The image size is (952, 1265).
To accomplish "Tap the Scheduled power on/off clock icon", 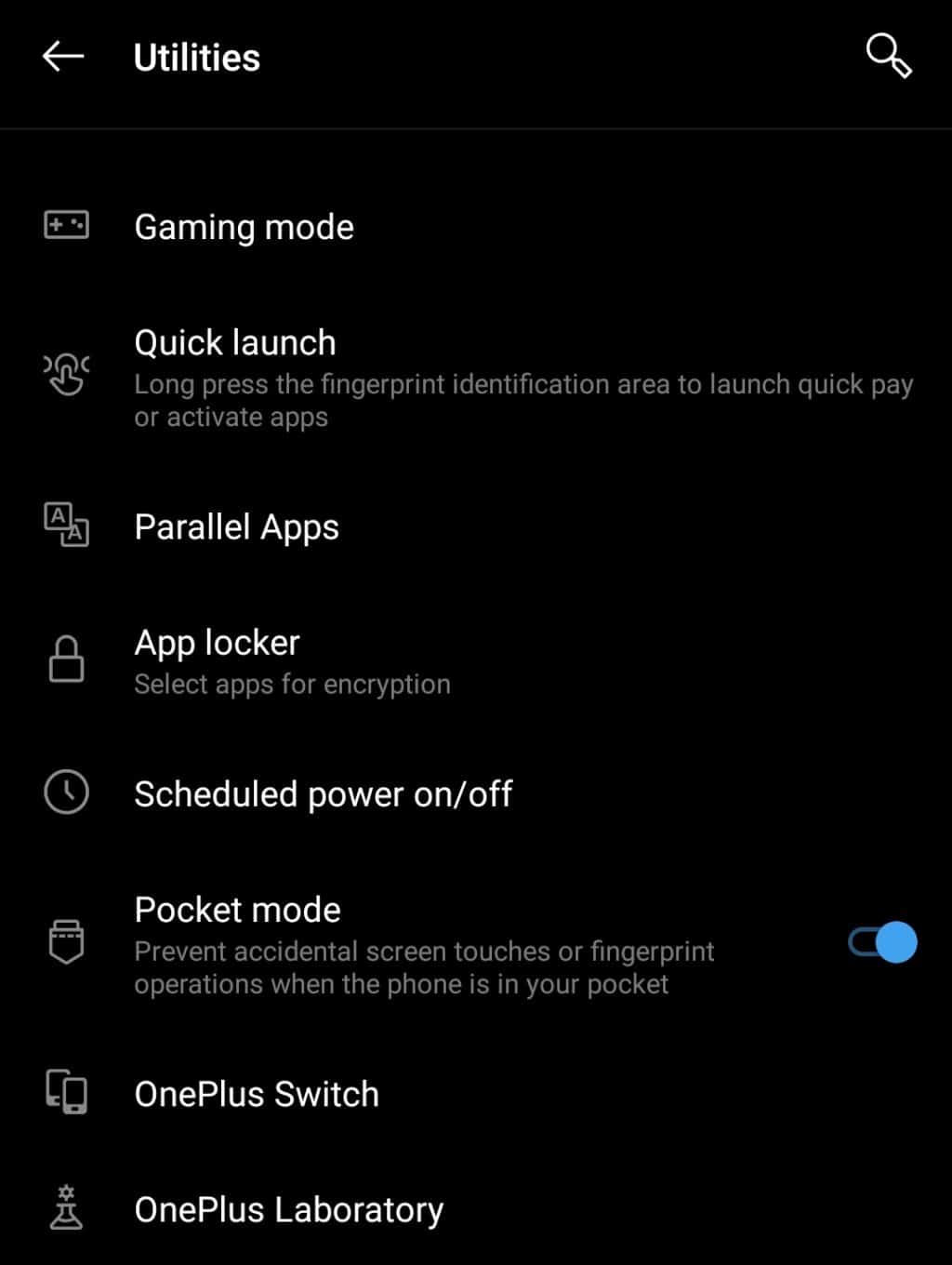I will tap(66, 793).
